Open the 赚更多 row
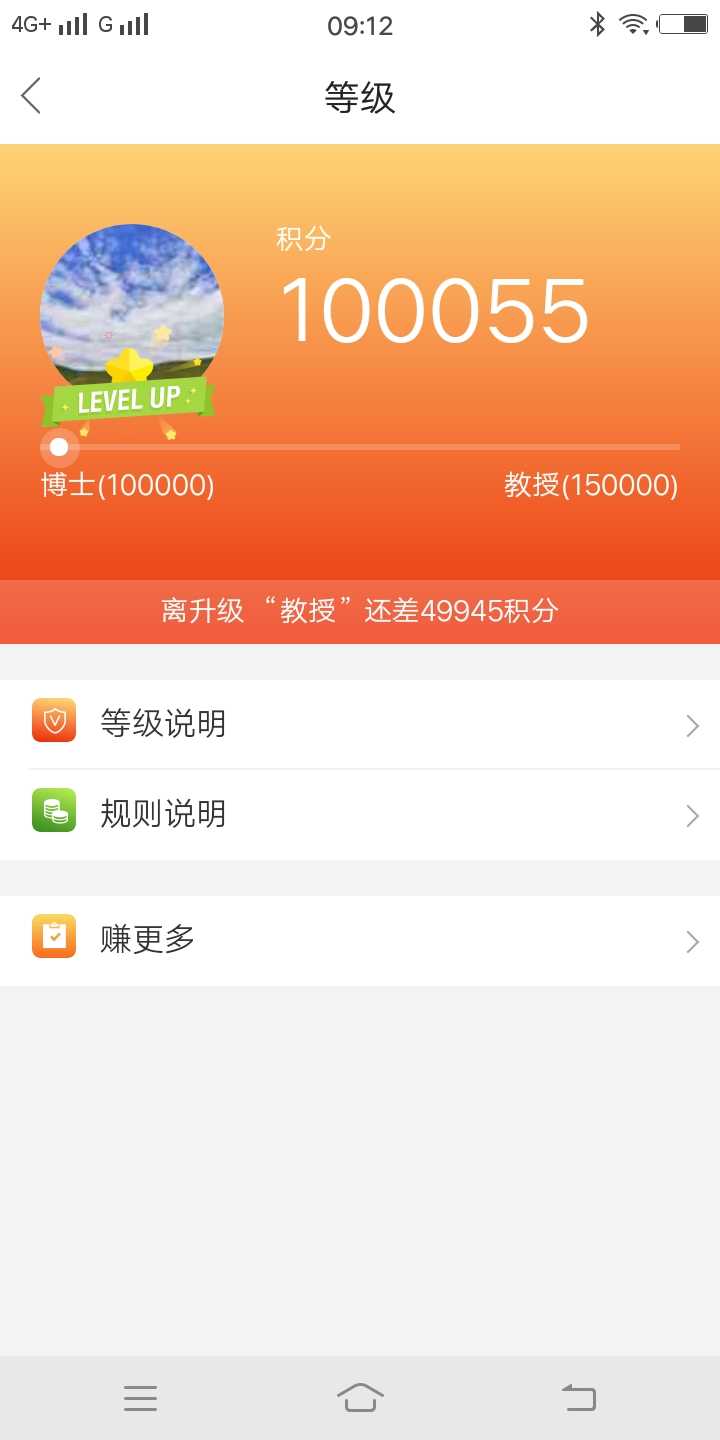Screen dimensions: 720x1440 tap(360, 940)
